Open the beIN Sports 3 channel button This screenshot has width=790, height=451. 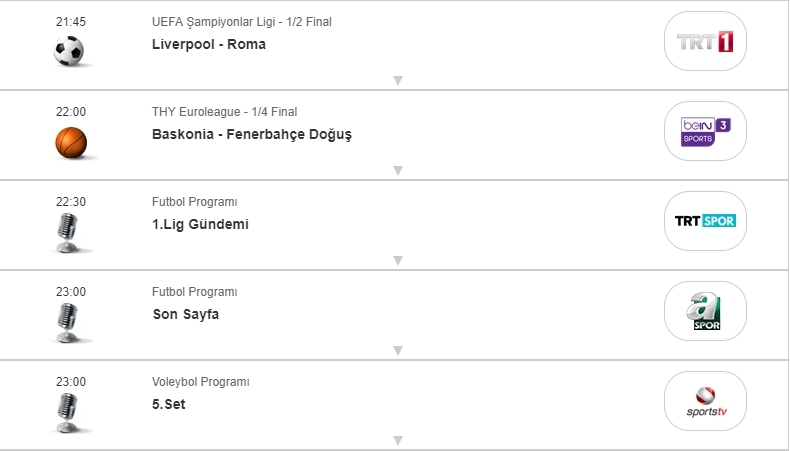pos(705,131)
